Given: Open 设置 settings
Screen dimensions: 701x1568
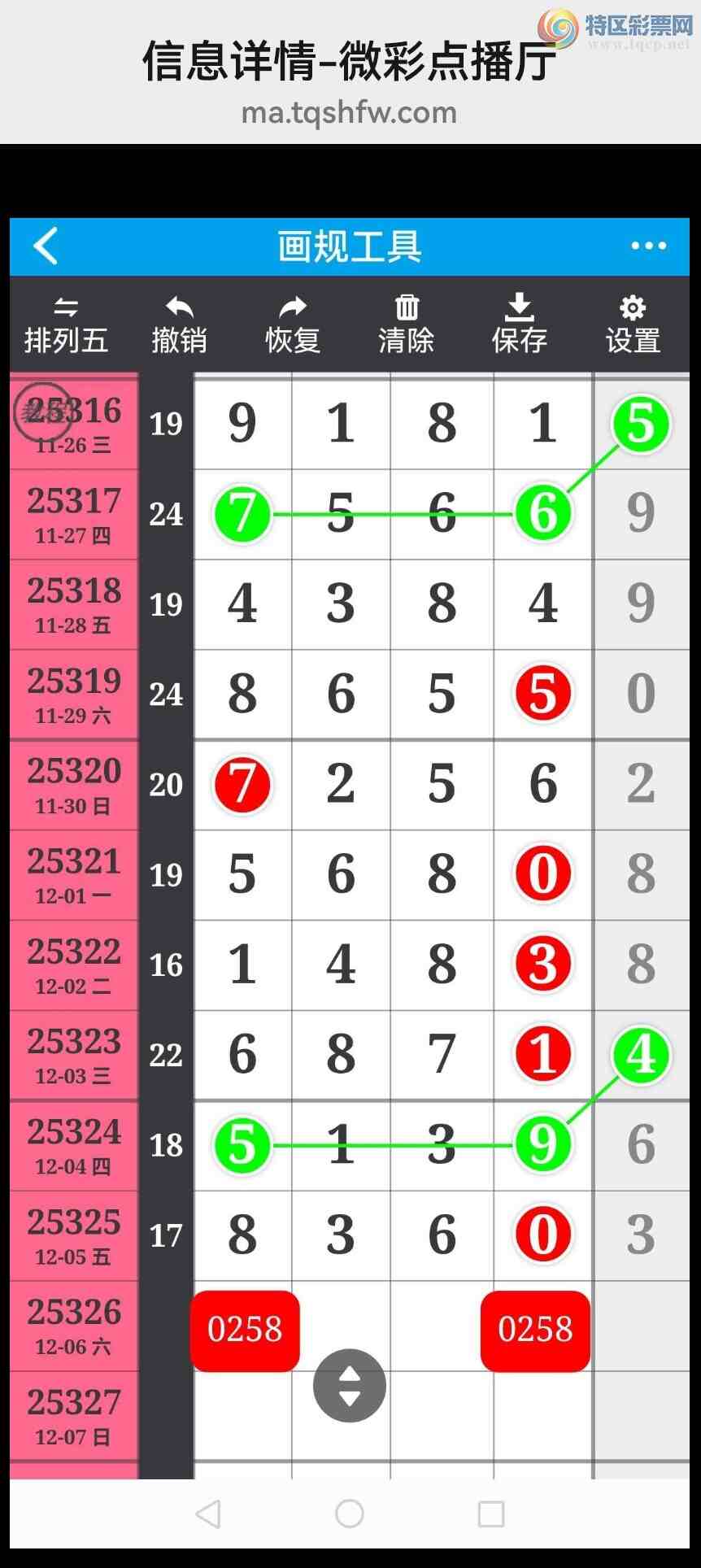Looking at the screenshot, I should 633,325.
